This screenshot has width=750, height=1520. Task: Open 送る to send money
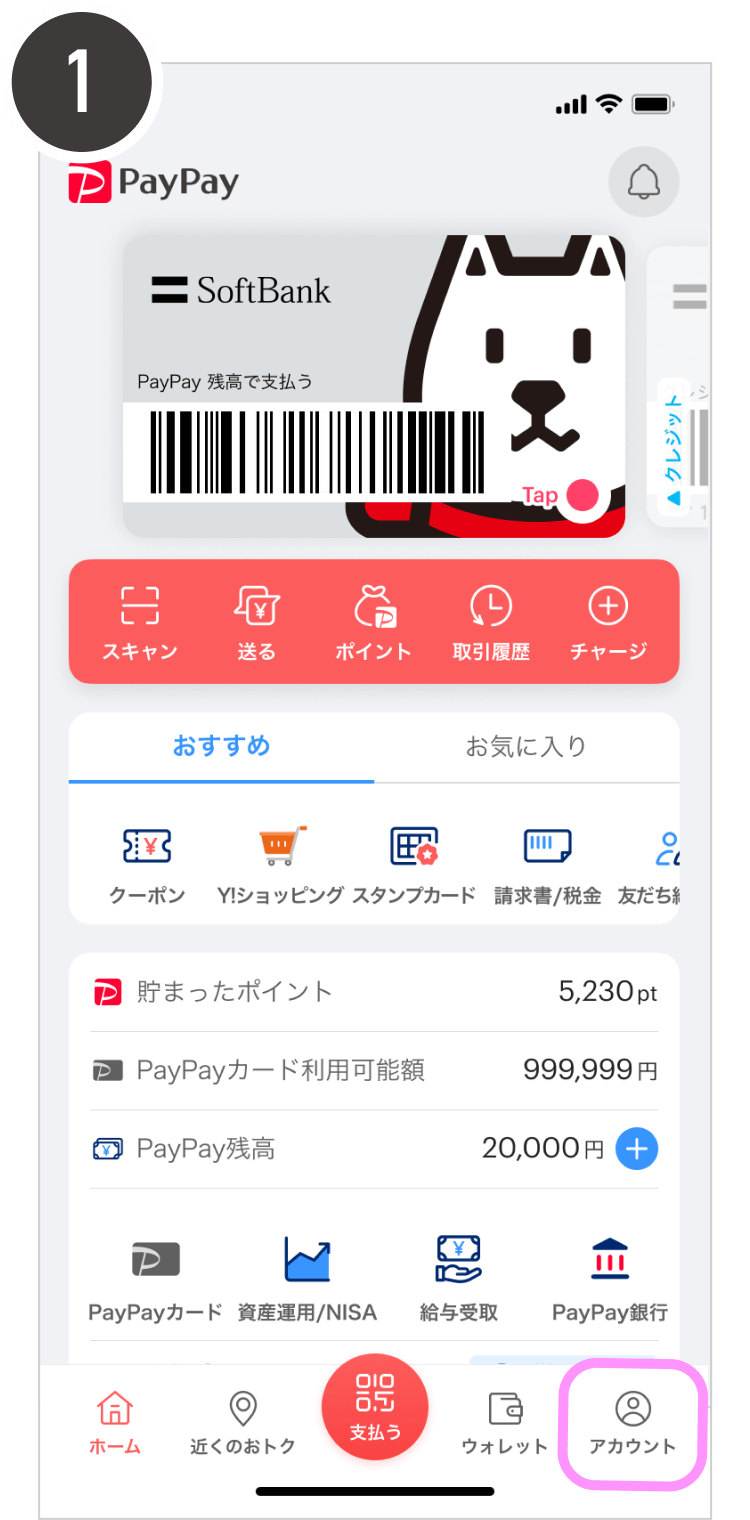coord(256,623)
